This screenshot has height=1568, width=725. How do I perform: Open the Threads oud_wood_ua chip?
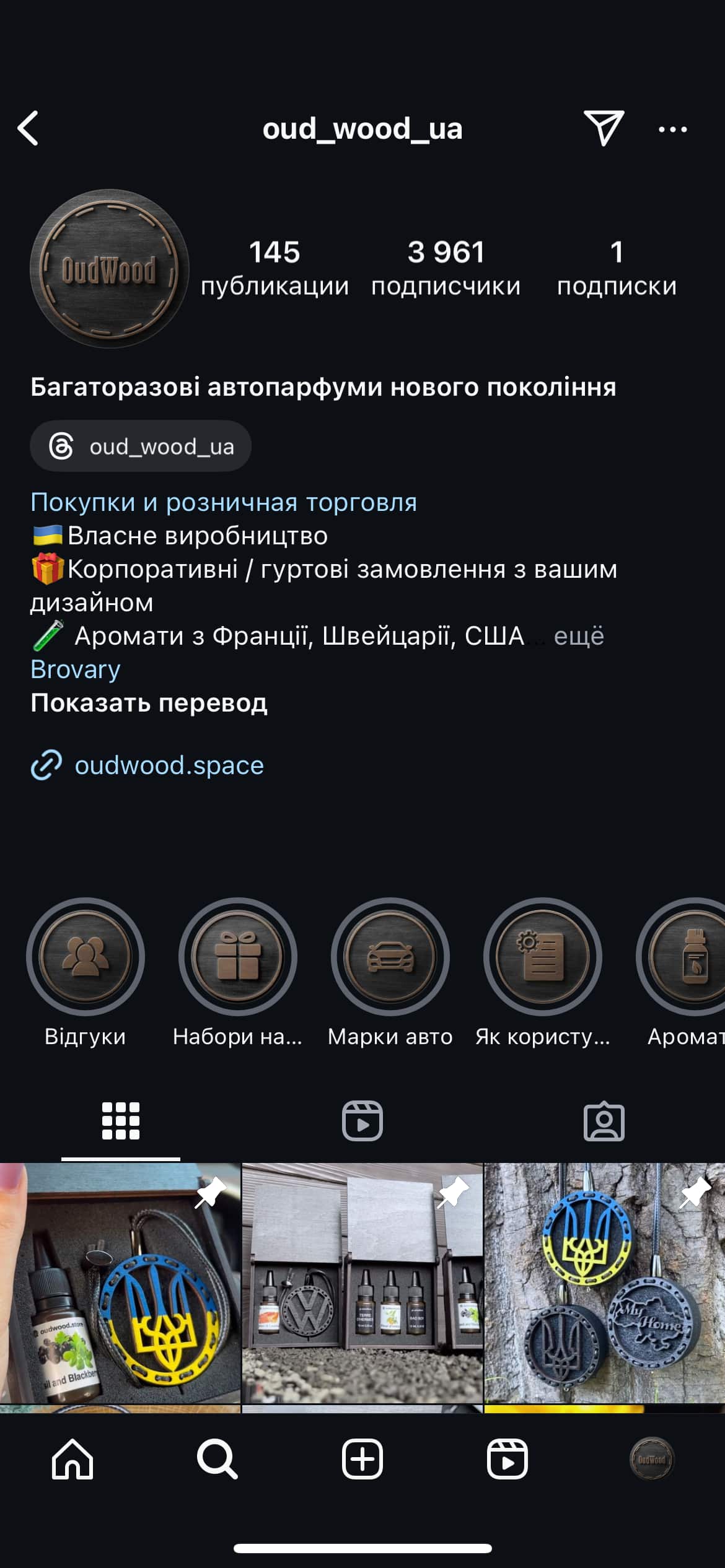point(141,446)
